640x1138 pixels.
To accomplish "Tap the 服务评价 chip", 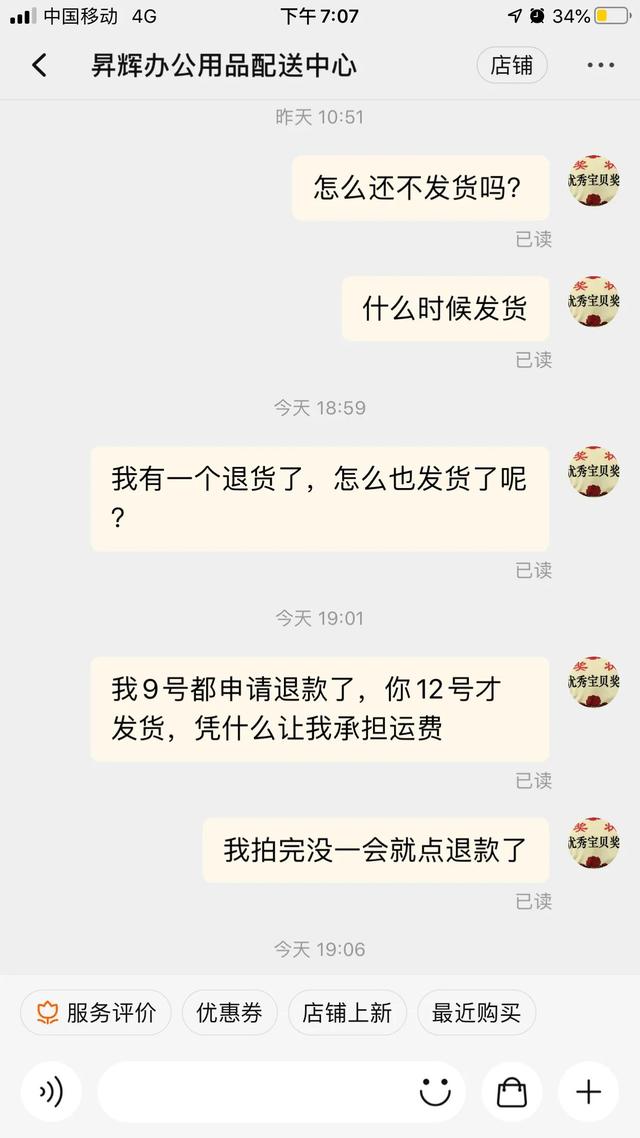I will [96, 1013].
